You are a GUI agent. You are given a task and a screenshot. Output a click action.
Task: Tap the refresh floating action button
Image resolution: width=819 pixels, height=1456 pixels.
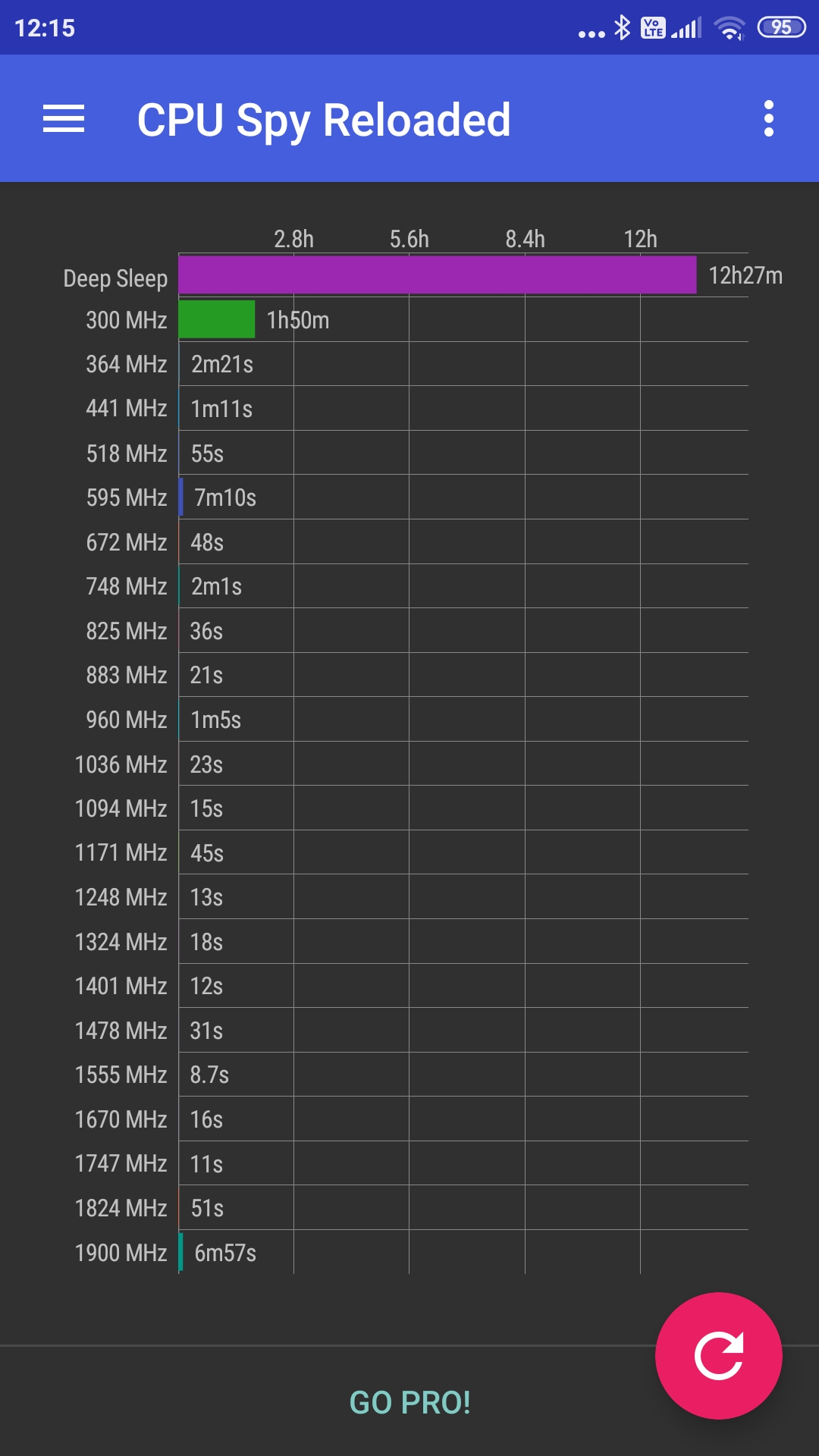point(718,1355)
